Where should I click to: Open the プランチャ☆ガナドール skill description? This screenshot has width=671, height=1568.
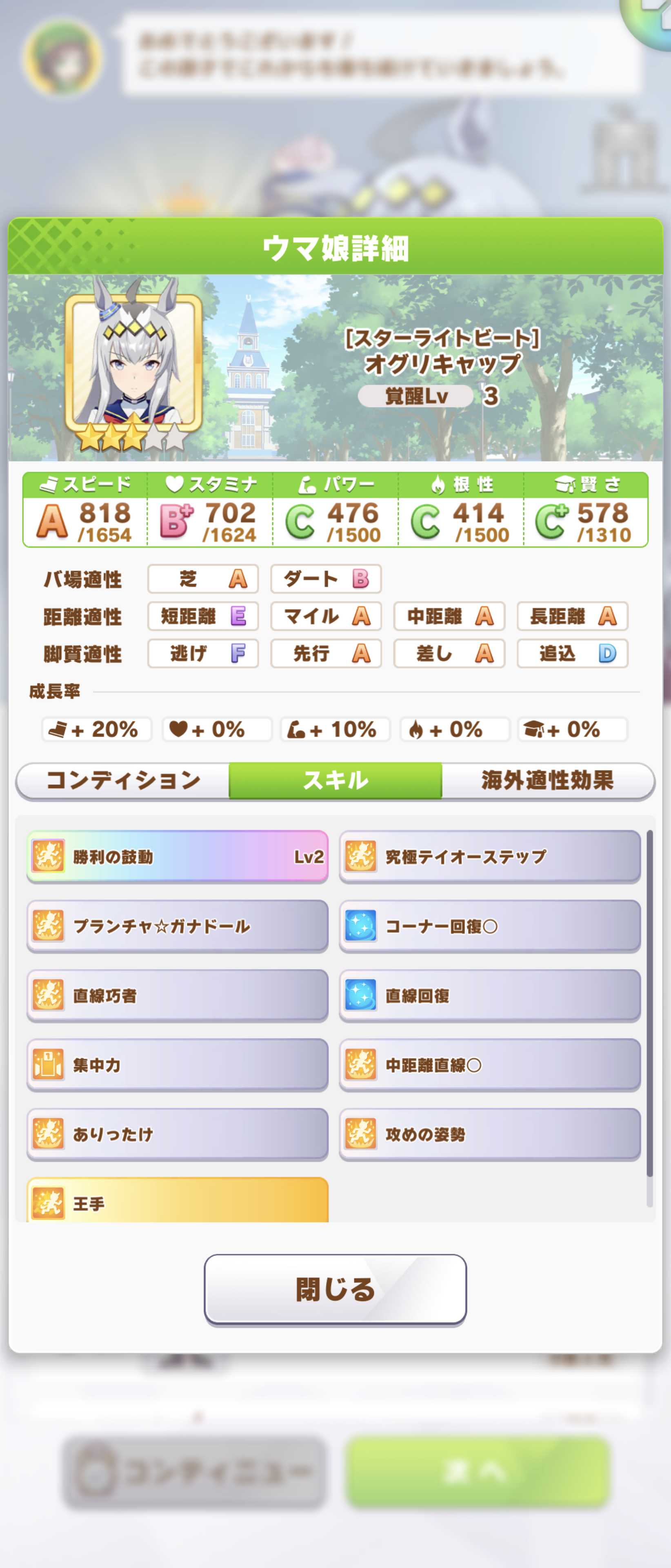tap(177, 926)
